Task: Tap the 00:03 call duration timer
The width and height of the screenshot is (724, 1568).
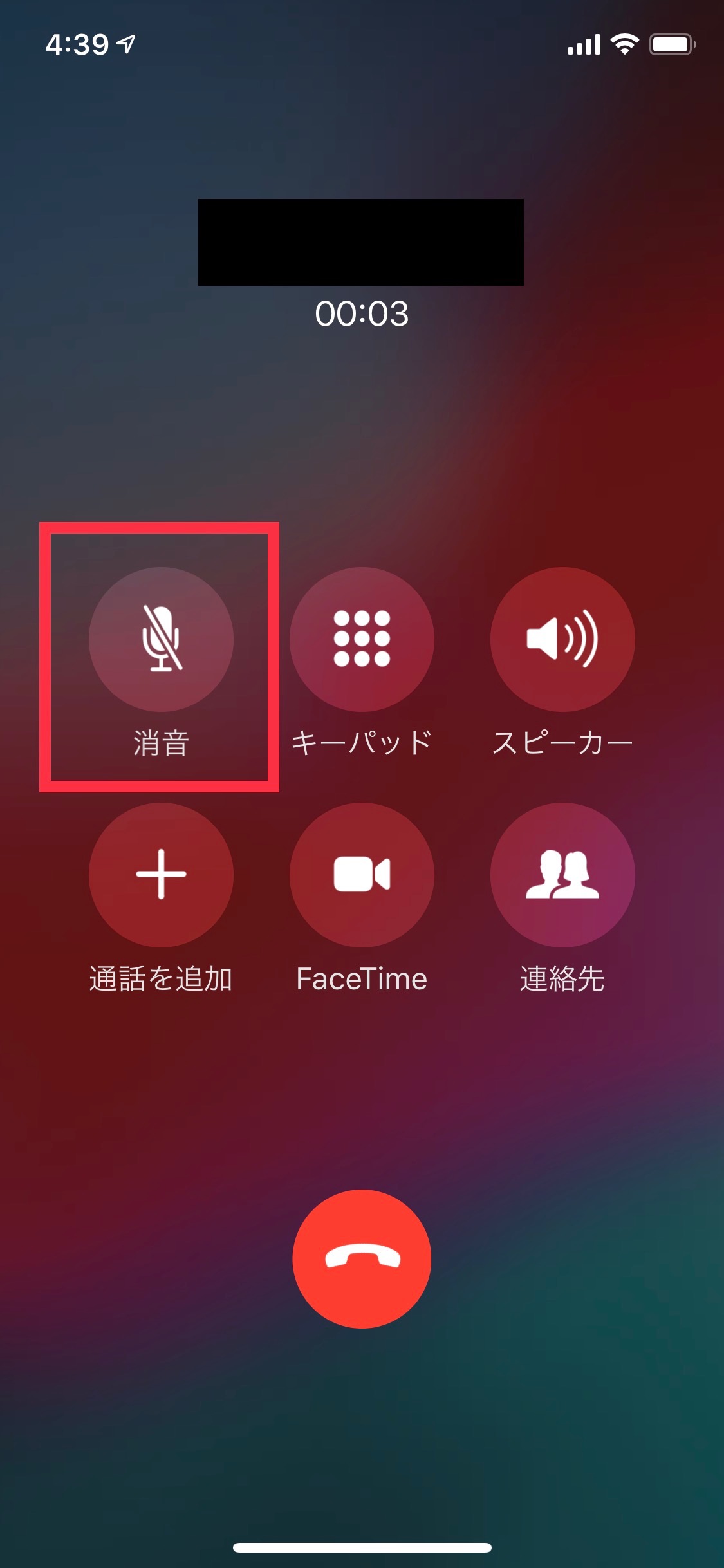Action: point(362,313)
